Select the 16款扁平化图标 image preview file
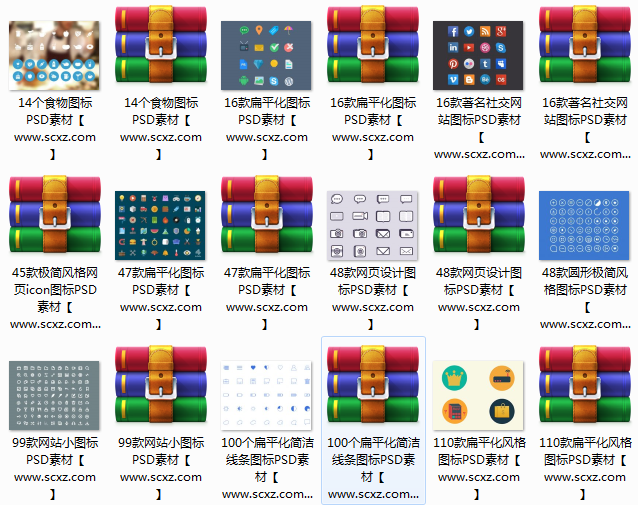Image resolution: width=638 pixels, height=505 pixels. [x=267, y=50]
